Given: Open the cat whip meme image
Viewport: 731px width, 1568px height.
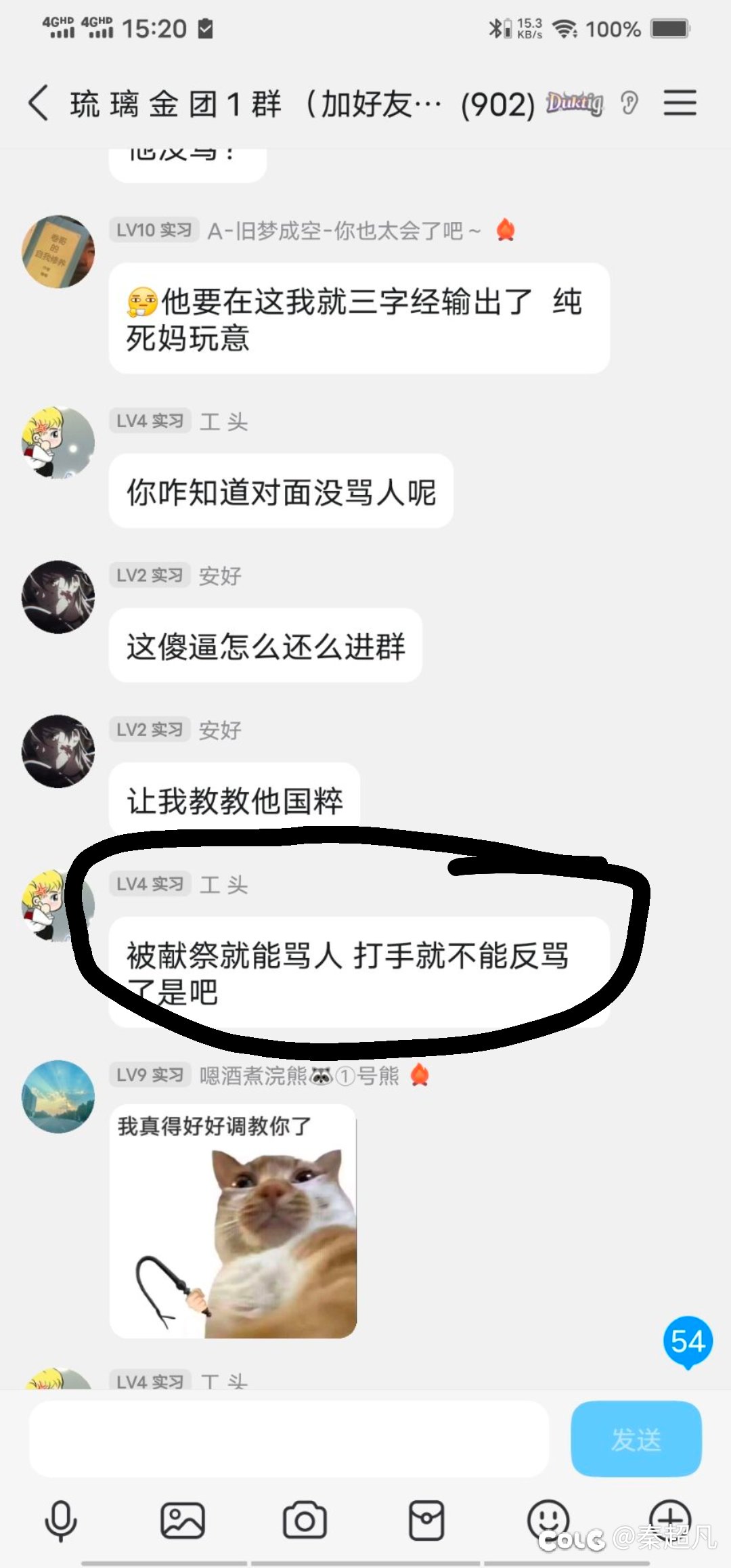Looking at the screenshot, I should 233,1221.
